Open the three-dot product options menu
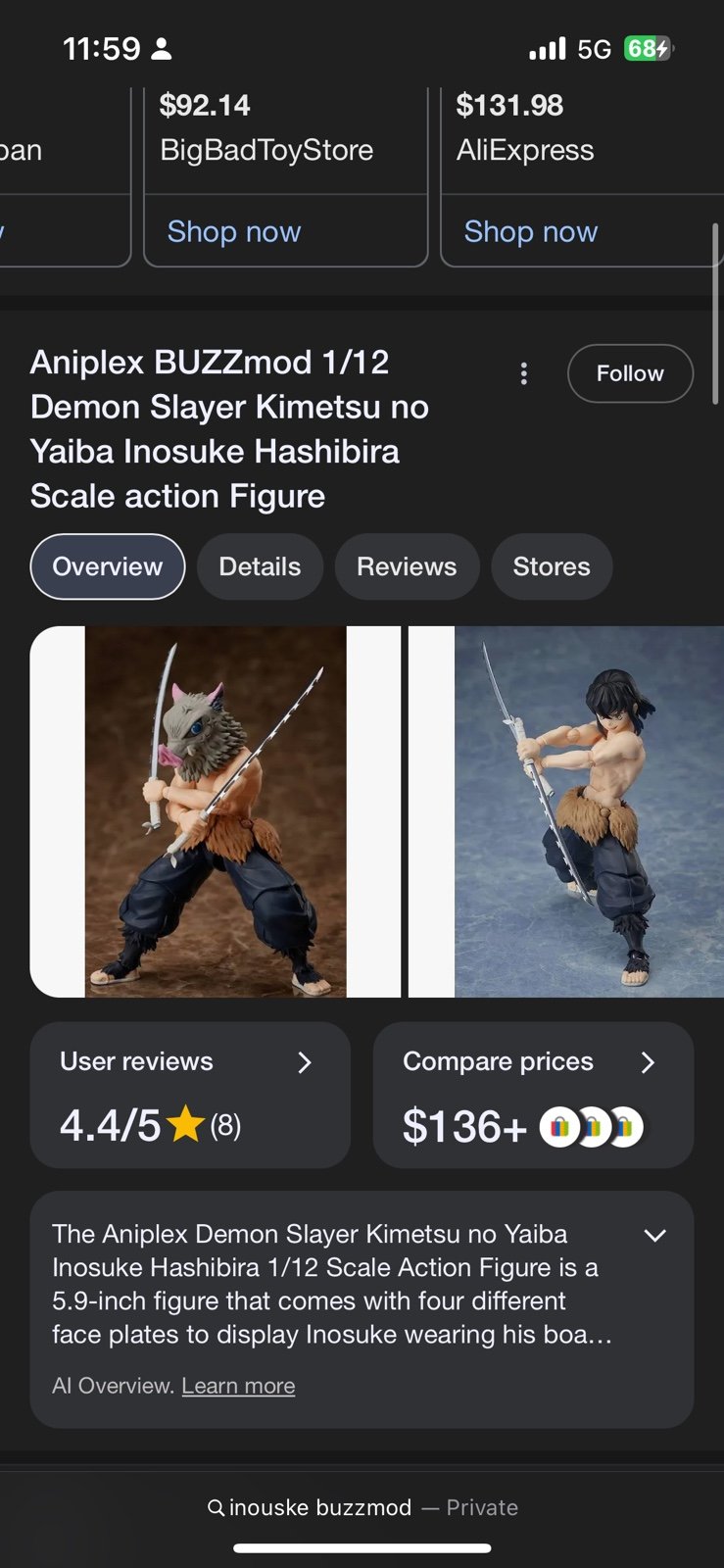The image size is (724, 1568). (524, 373)
